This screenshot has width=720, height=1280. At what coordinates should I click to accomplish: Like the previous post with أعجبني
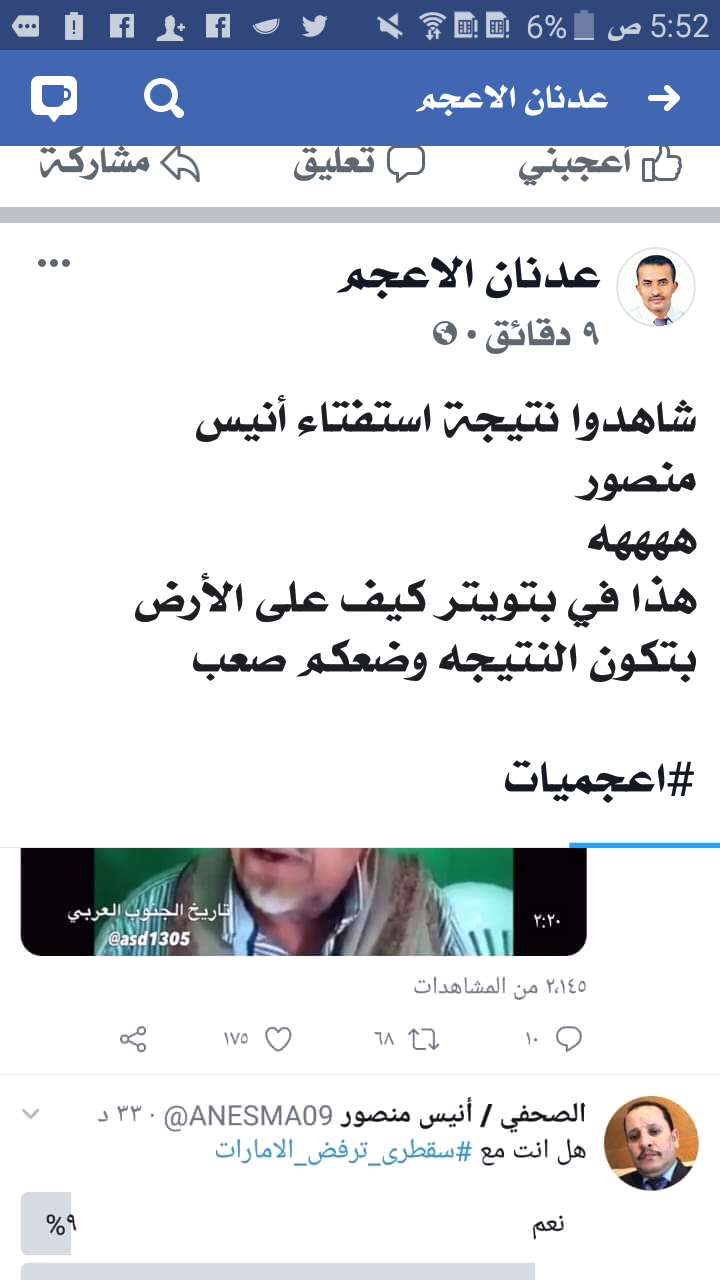pyautogui.click(x=600, y=165)
